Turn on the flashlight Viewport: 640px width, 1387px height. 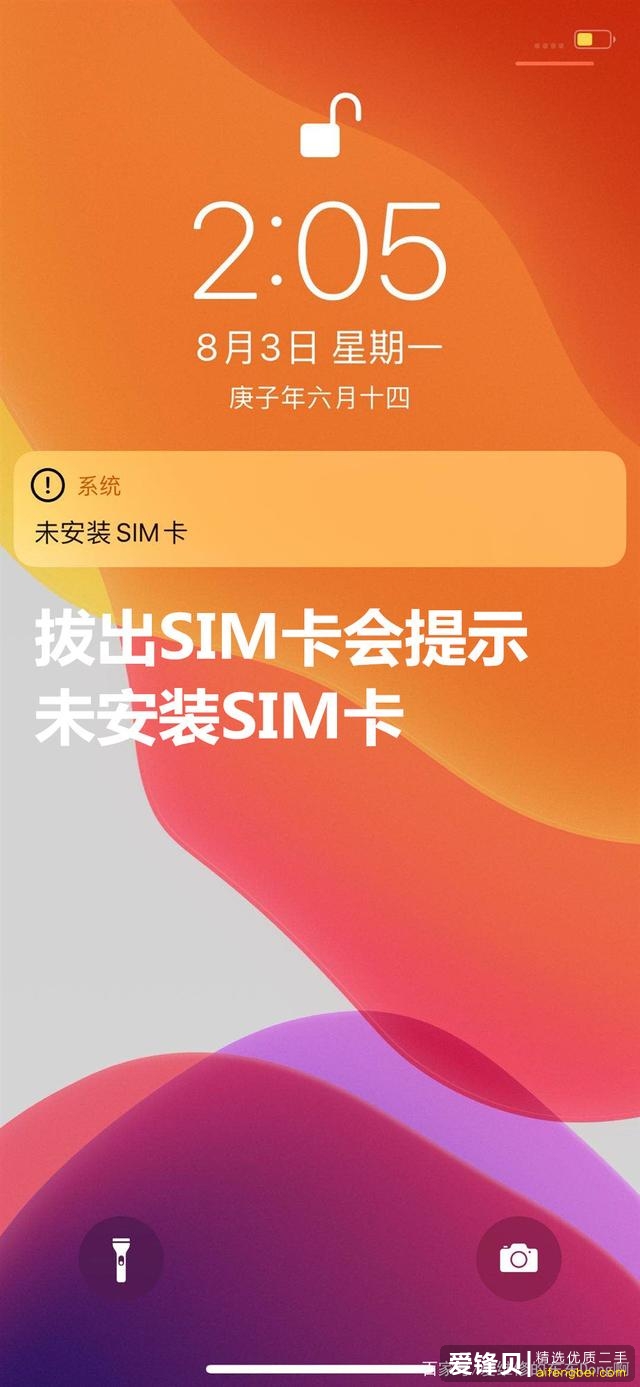(120, 1258)
